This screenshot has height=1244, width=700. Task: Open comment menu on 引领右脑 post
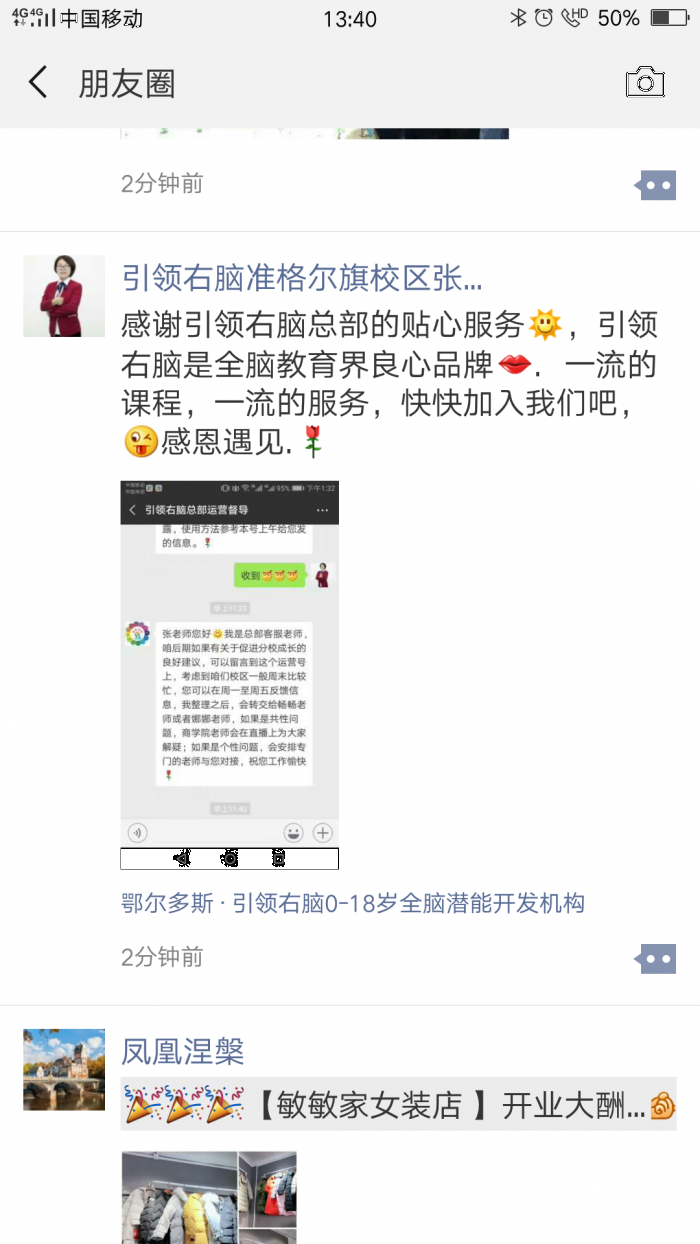point(656,958)
